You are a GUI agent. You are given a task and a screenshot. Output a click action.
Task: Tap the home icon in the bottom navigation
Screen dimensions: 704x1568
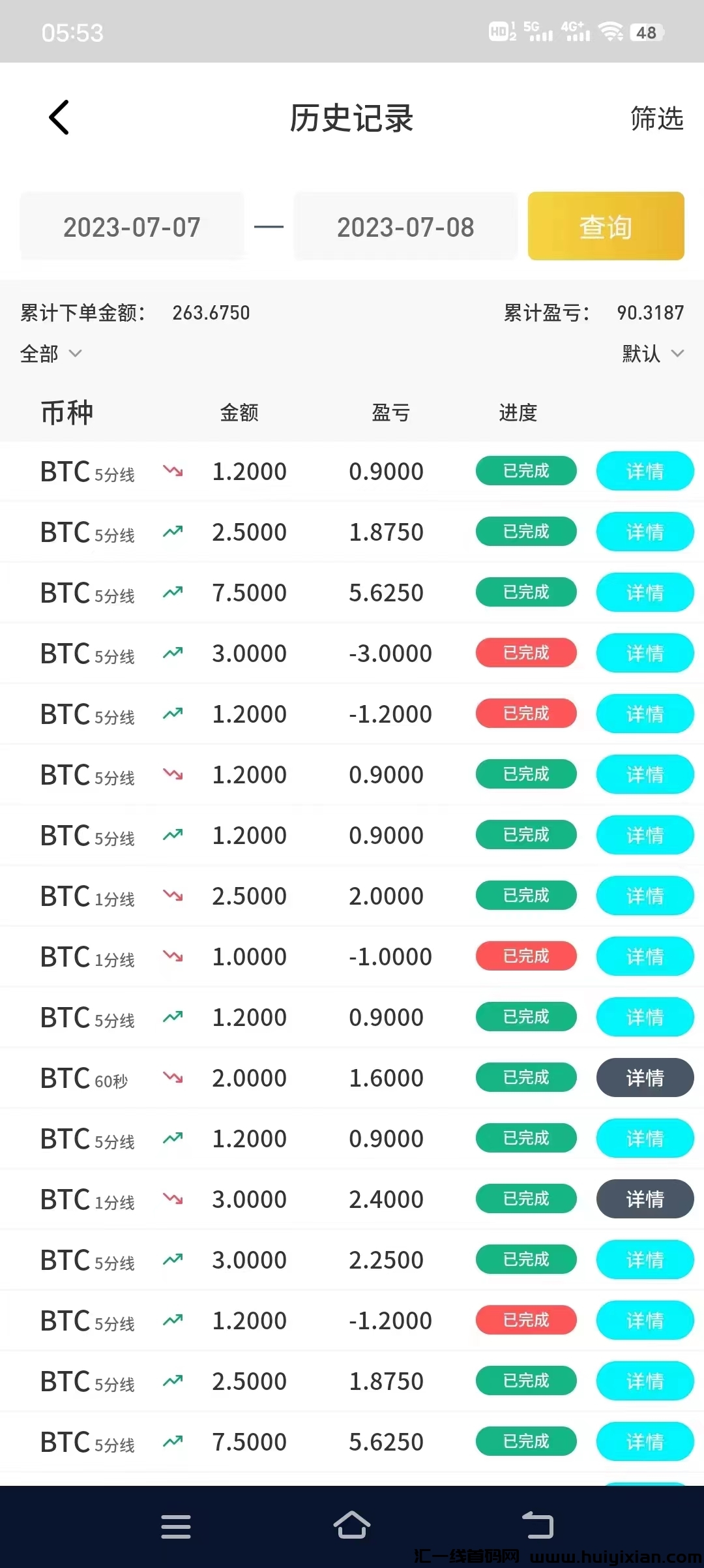click(x=352, y=1526)
